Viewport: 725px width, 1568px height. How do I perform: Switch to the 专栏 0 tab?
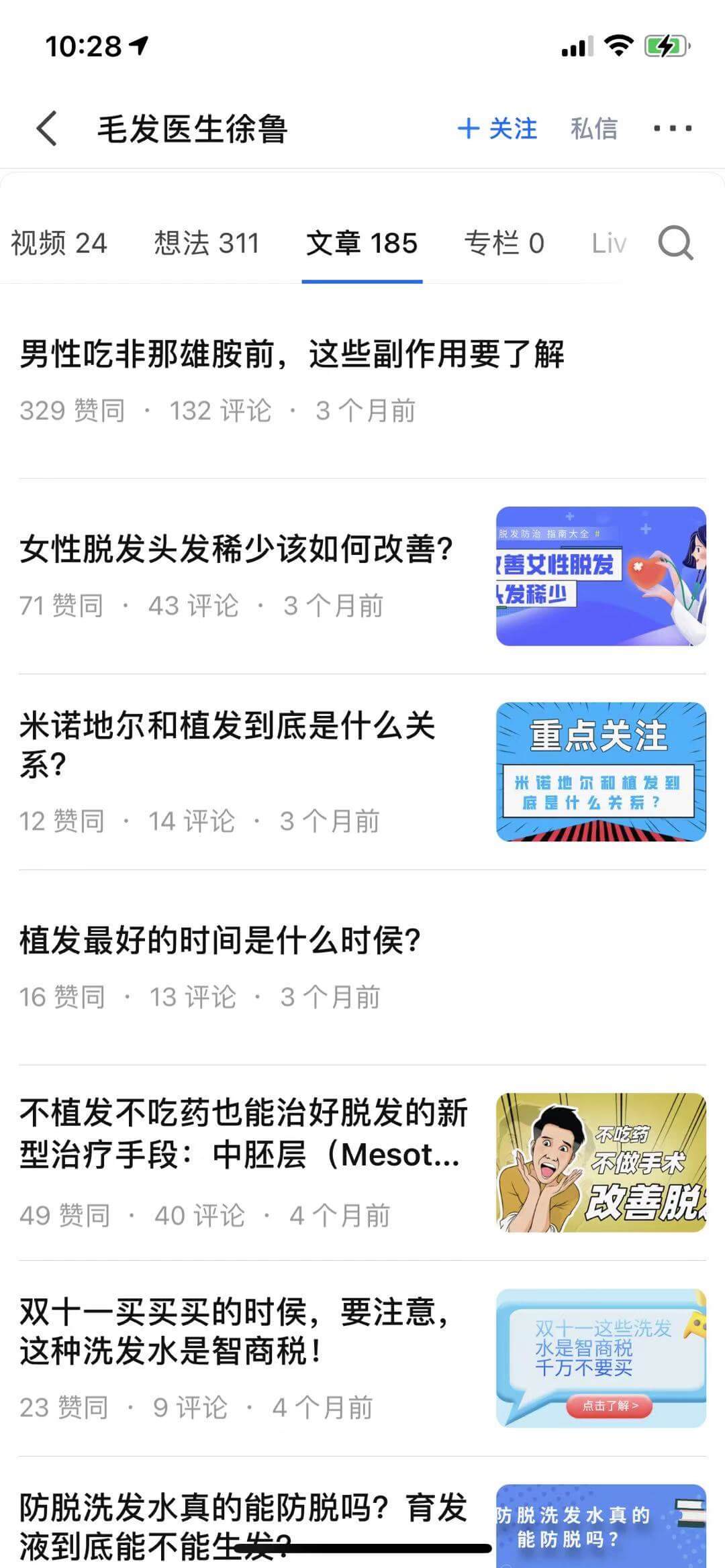(503, 243)
